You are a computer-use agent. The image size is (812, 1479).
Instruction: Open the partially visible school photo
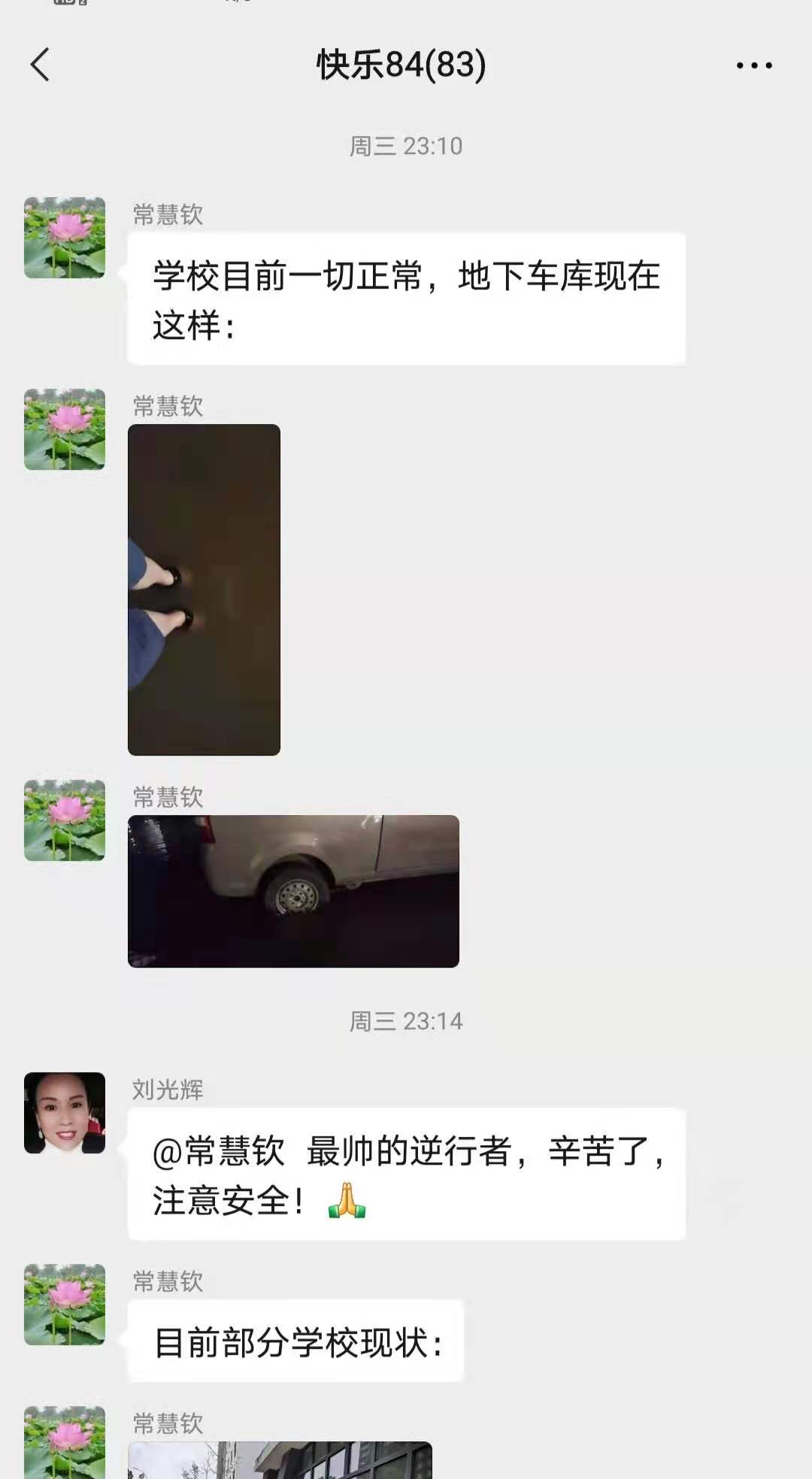click(280, 1459)
